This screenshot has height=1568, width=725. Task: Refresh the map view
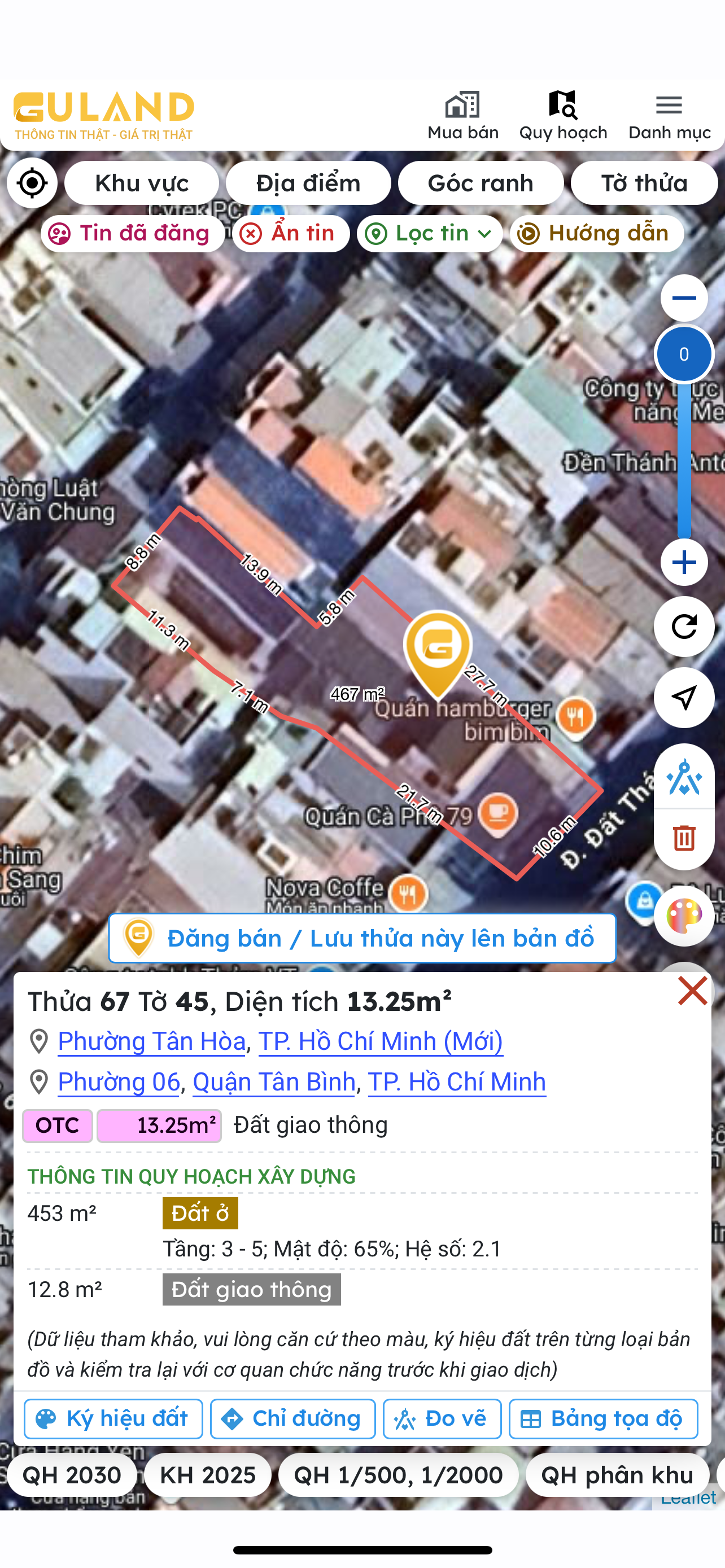pyautogui.click(x=684, y=627)
